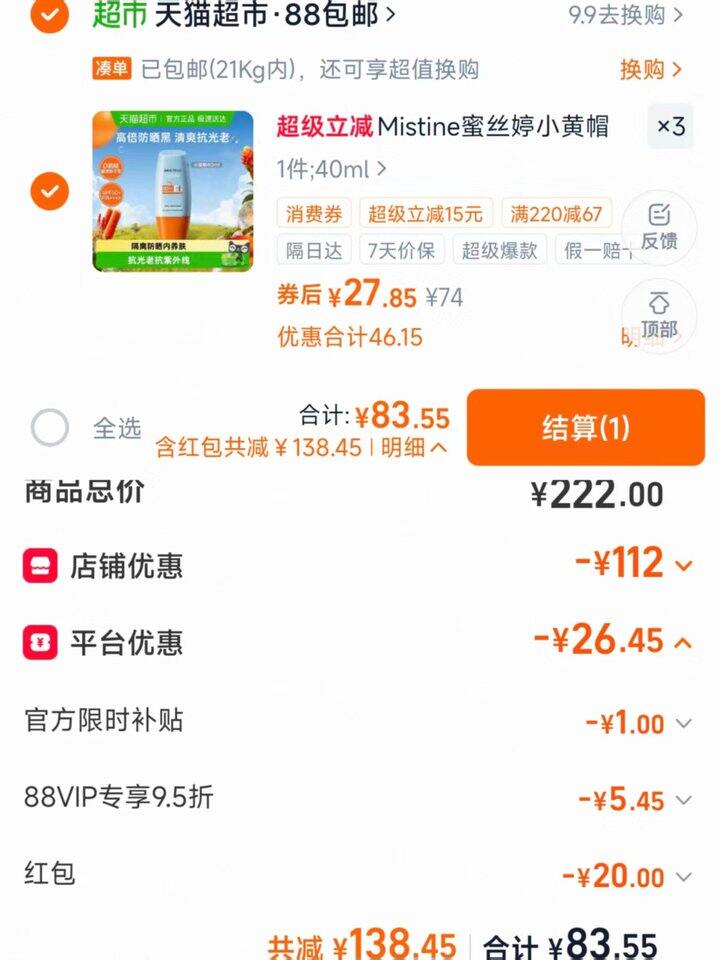
Task: Tap the 结算(1) checkout button
Action: [585, 428]
